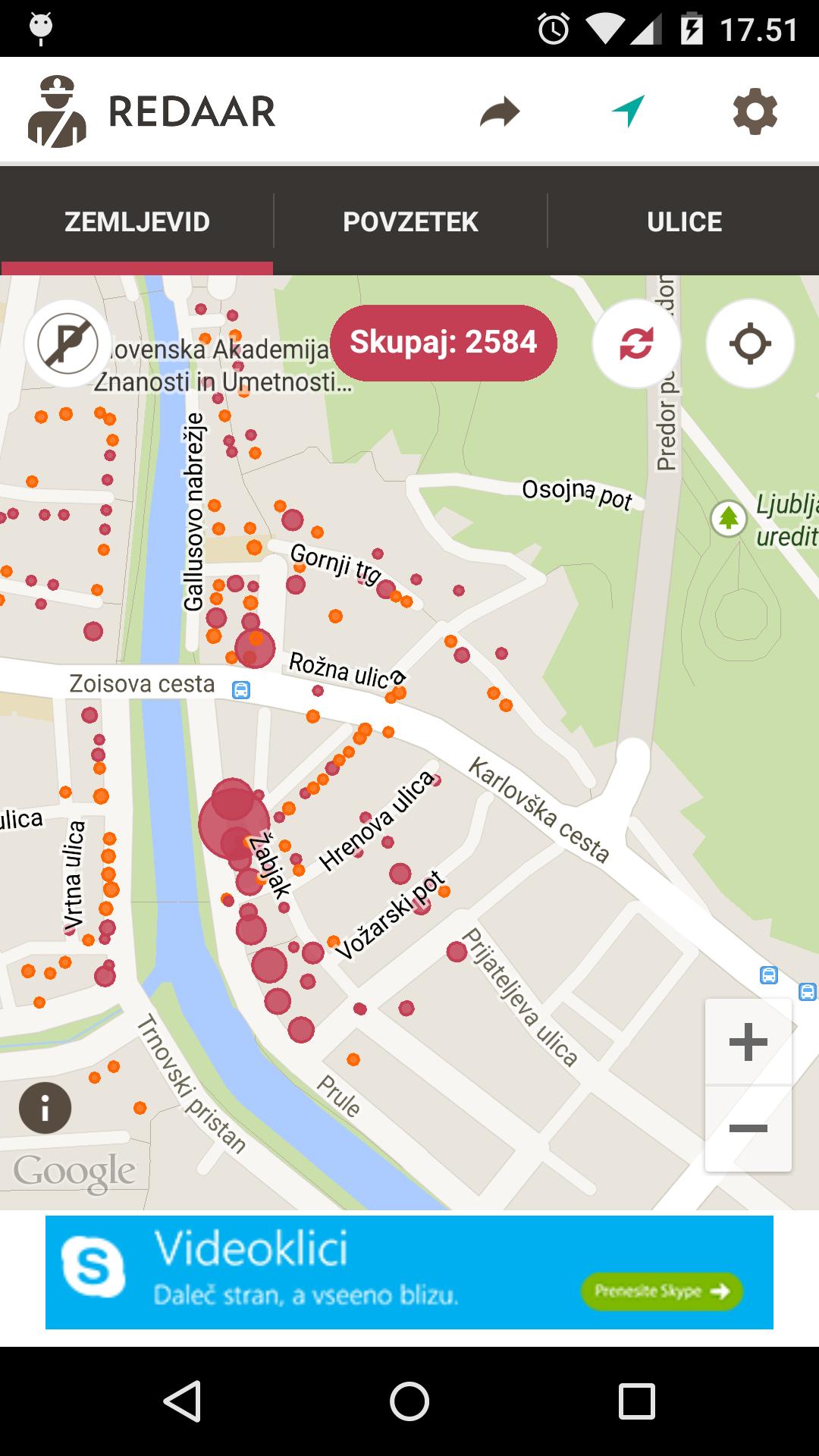Zoom out on the map
This screenshot has height=1456, width=819.
pos(748,1128)
